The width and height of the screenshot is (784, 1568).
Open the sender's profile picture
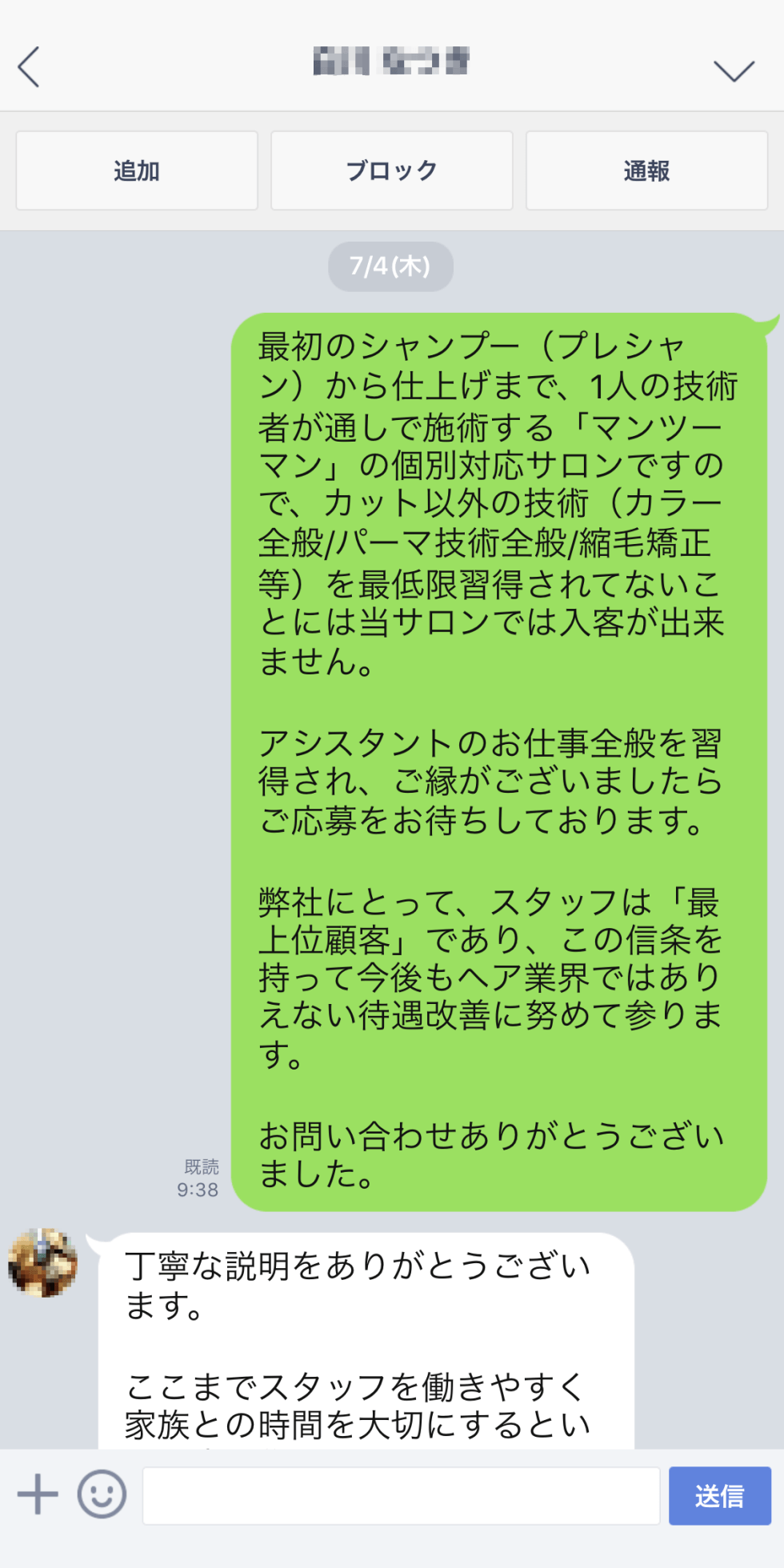[x=43, y=1262]
